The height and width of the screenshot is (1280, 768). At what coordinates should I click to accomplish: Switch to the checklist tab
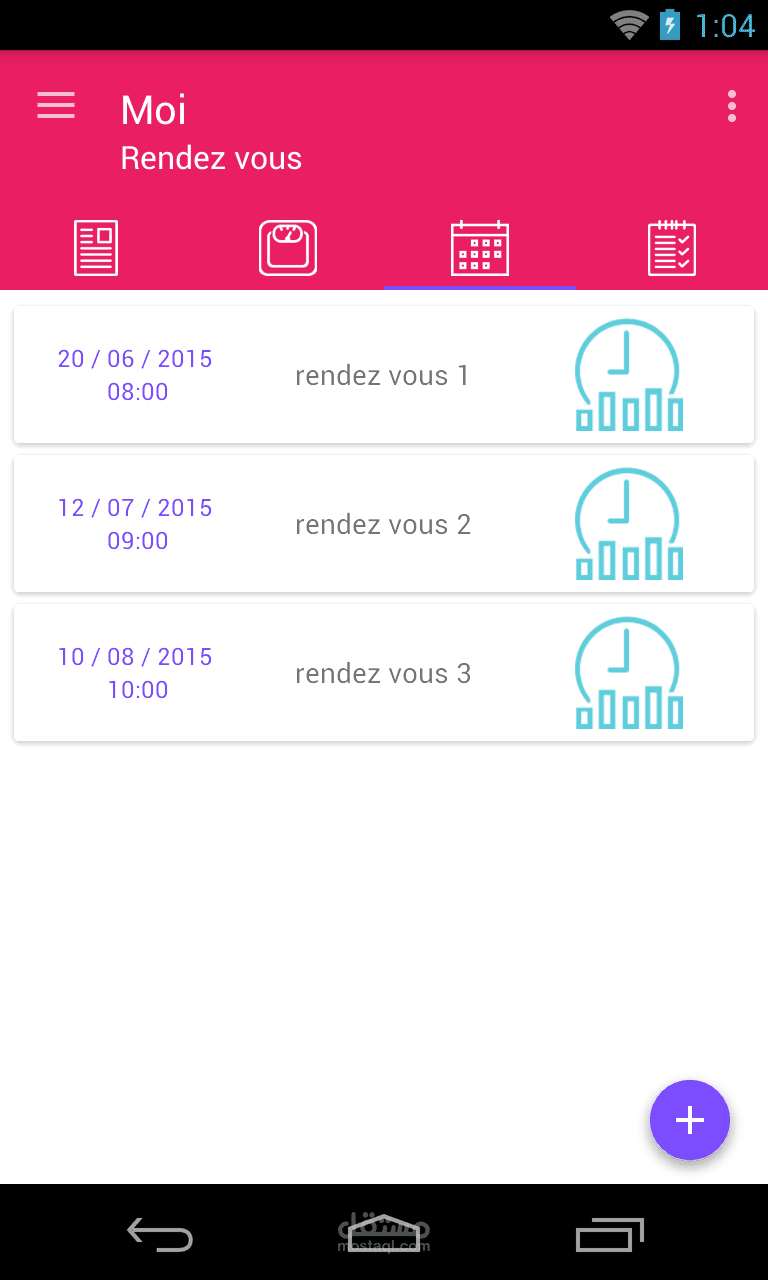(672, 248)
